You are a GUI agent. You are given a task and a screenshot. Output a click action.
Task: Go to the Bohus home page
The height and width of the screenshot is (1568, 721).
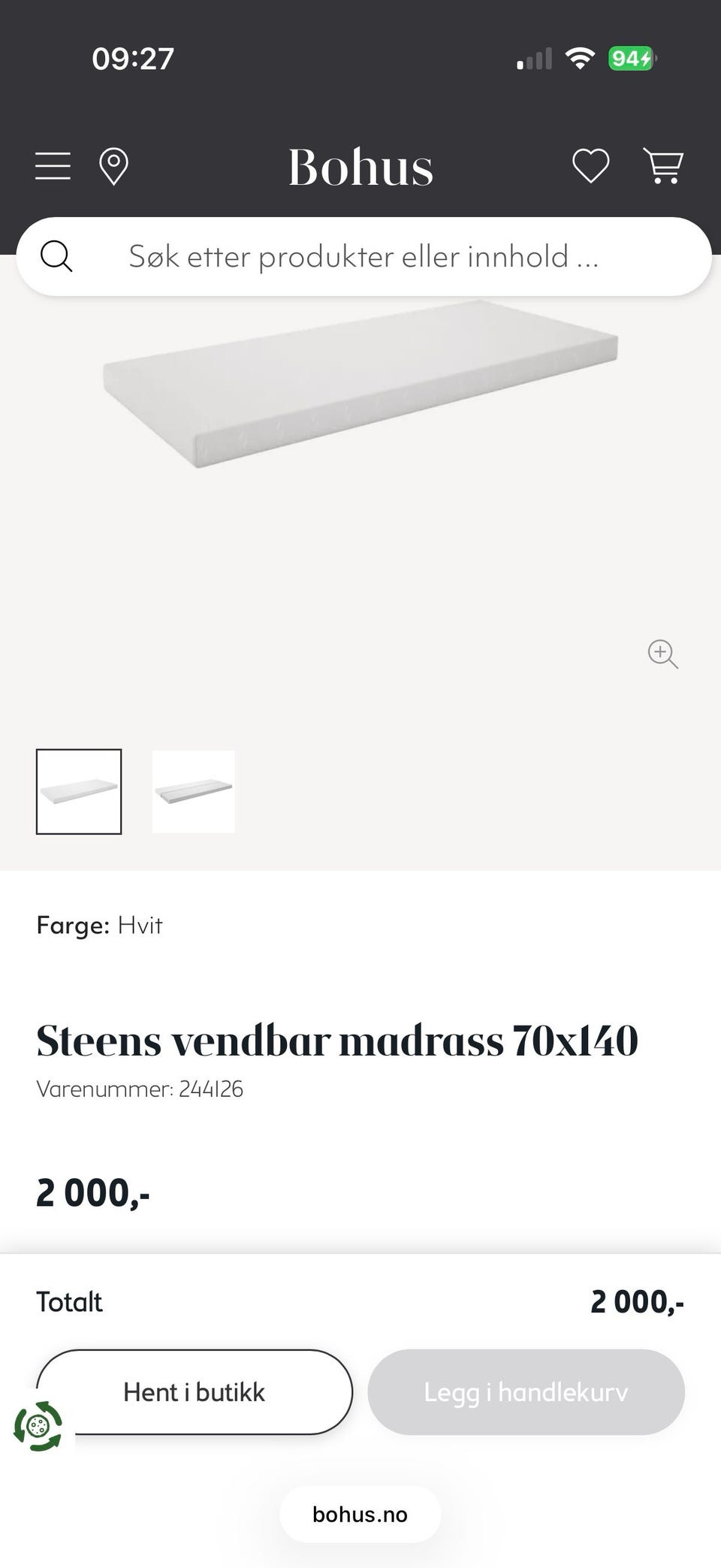point(360,167)
